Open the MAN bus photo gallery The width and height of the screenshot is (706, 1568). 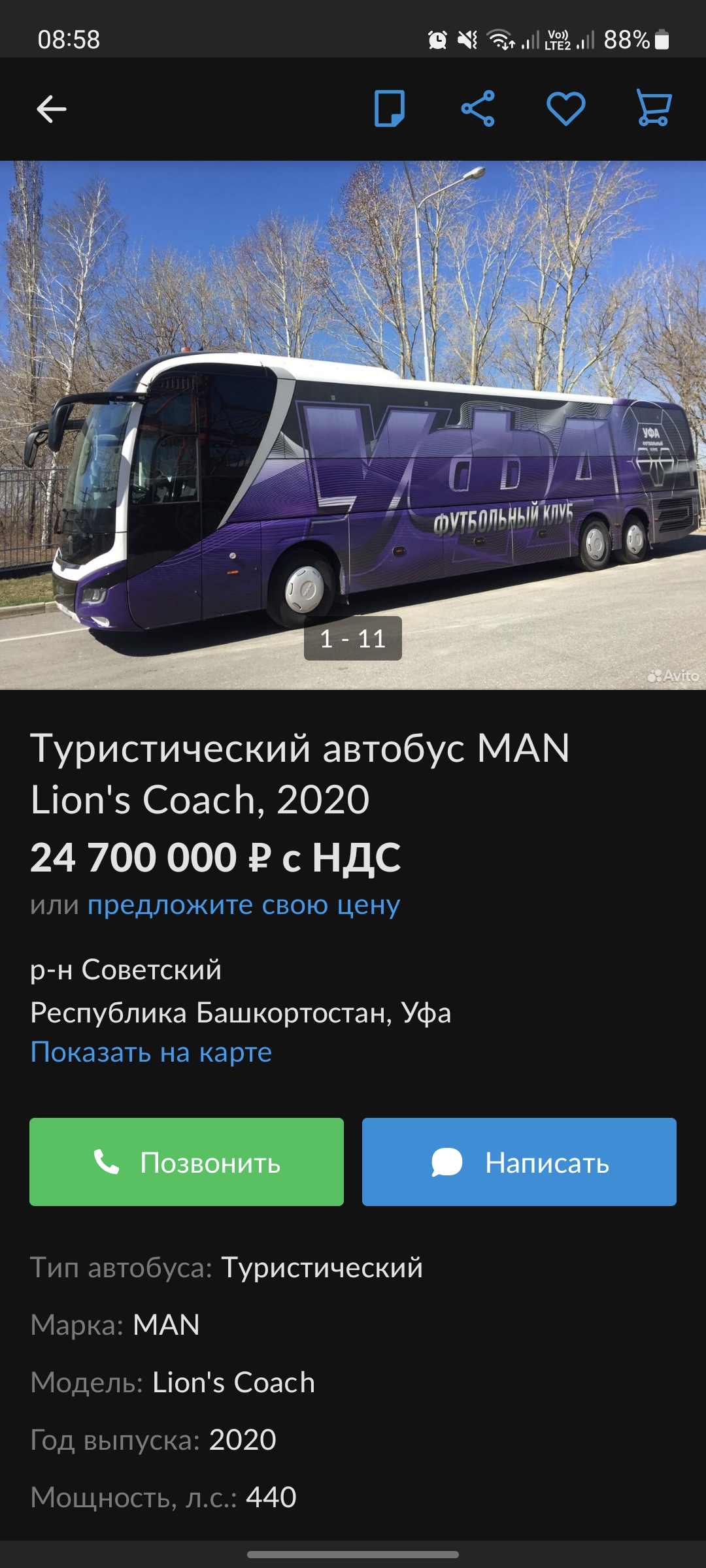[353, 425]
